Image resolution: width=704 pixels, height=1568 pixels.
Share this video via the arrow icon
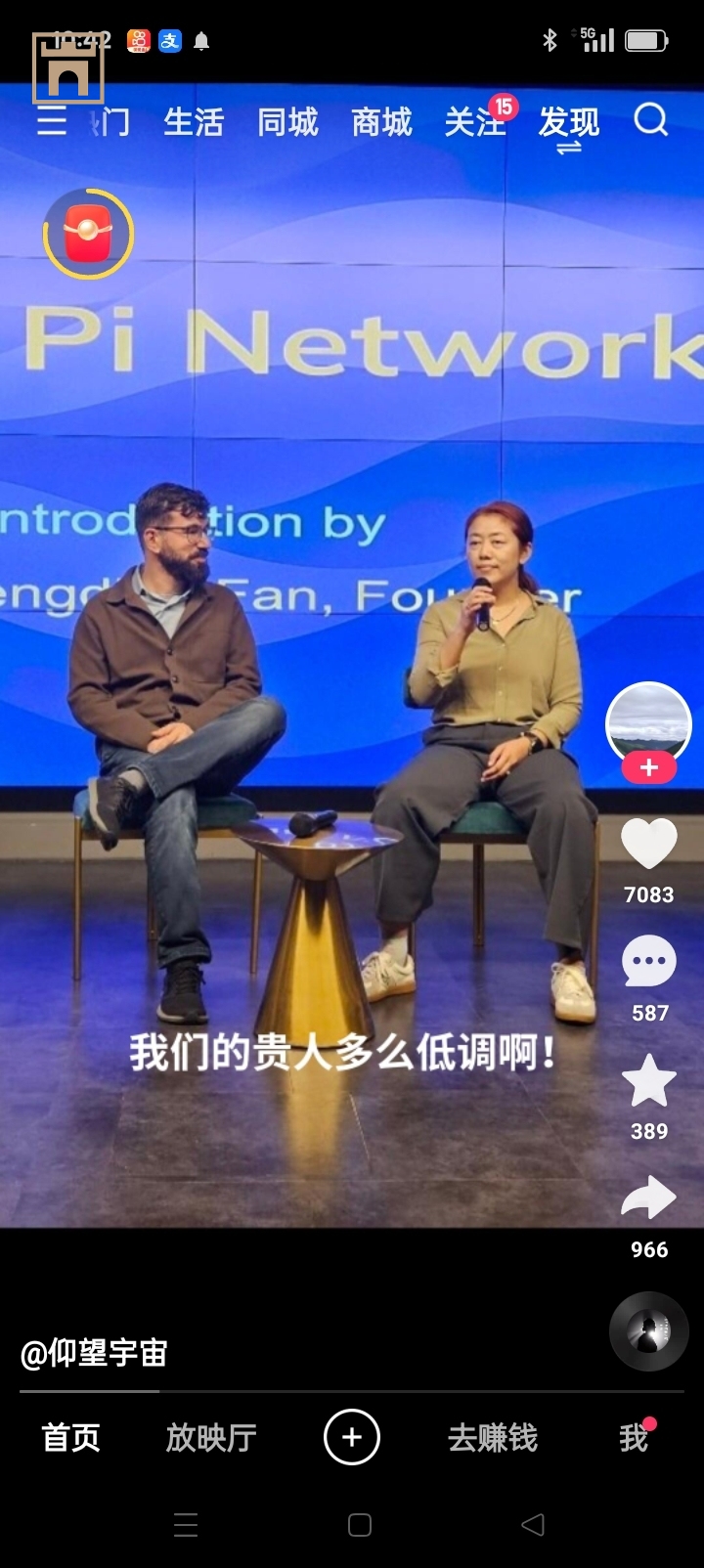tap(648, 1198)
